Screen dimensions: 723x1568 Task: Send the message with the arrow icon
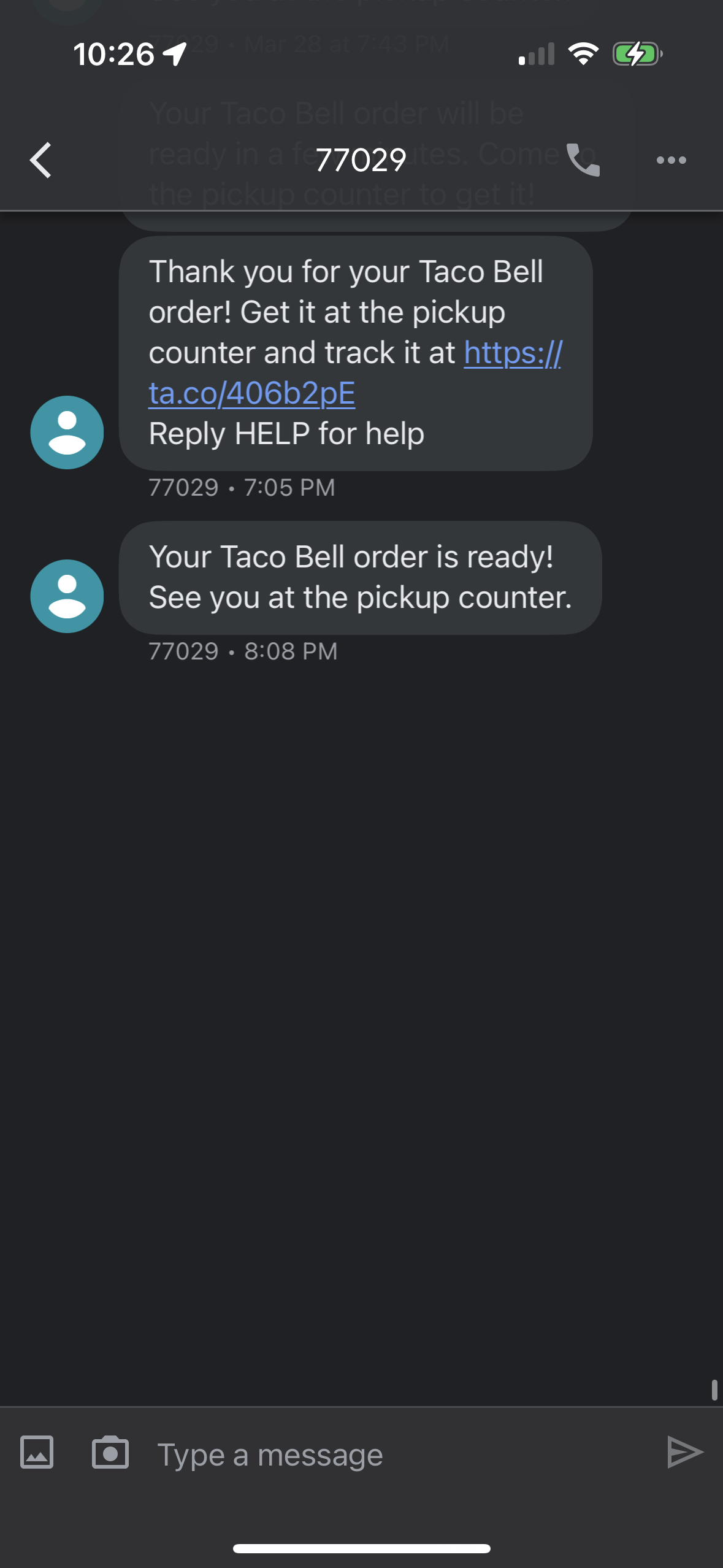(x=684, y=1452)
